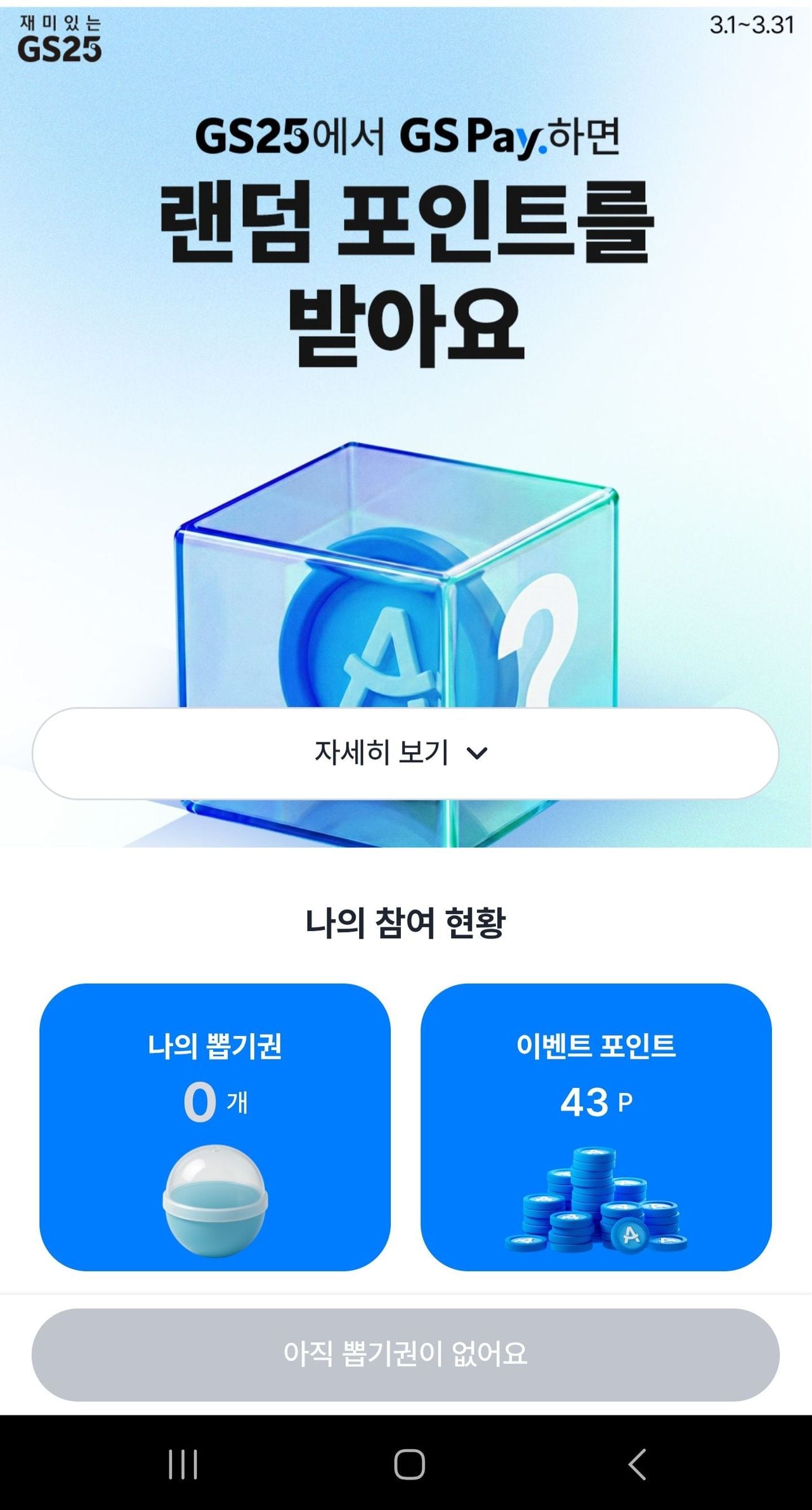812x1510 pixels.
Task: Open recent apps from the navigation bar
Action: point(183,1464)
